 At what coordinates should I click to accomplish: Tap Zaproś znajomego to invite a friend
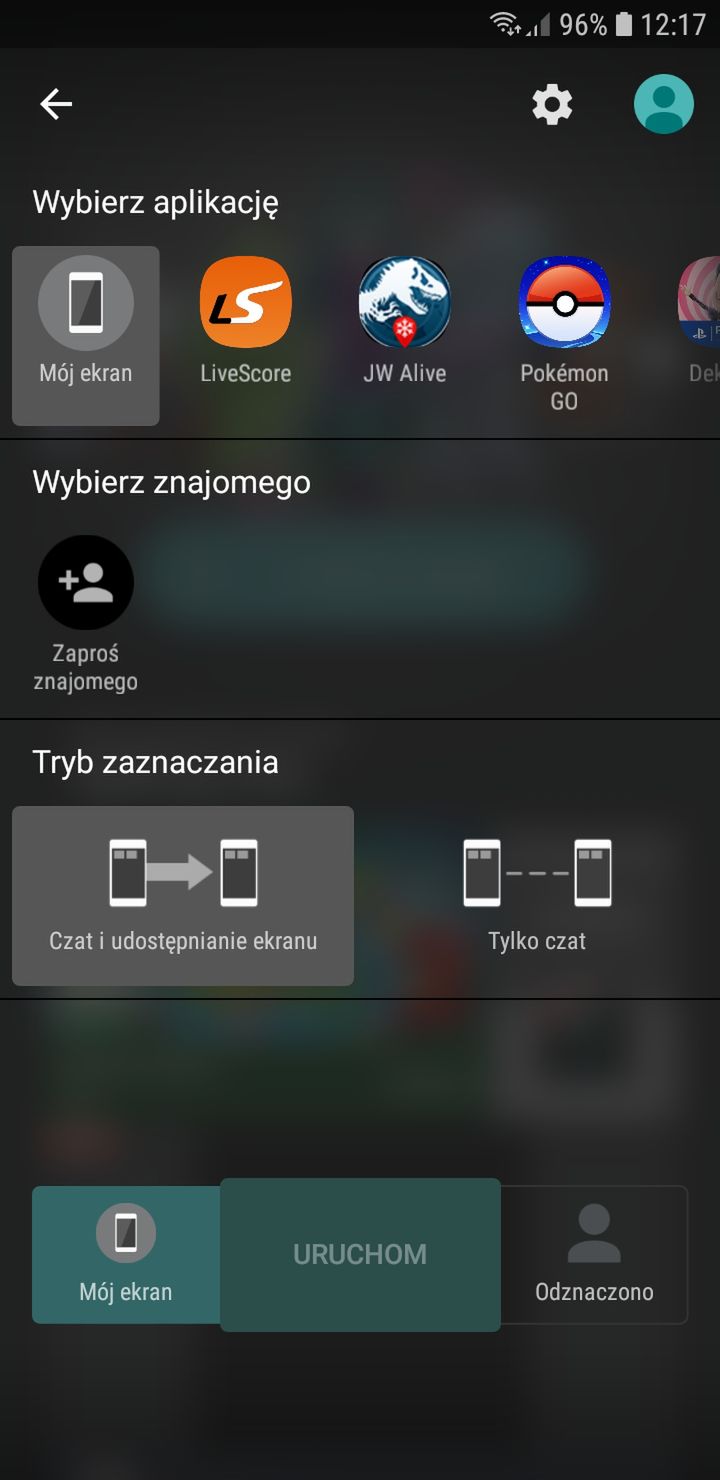[x=86, y=614]
